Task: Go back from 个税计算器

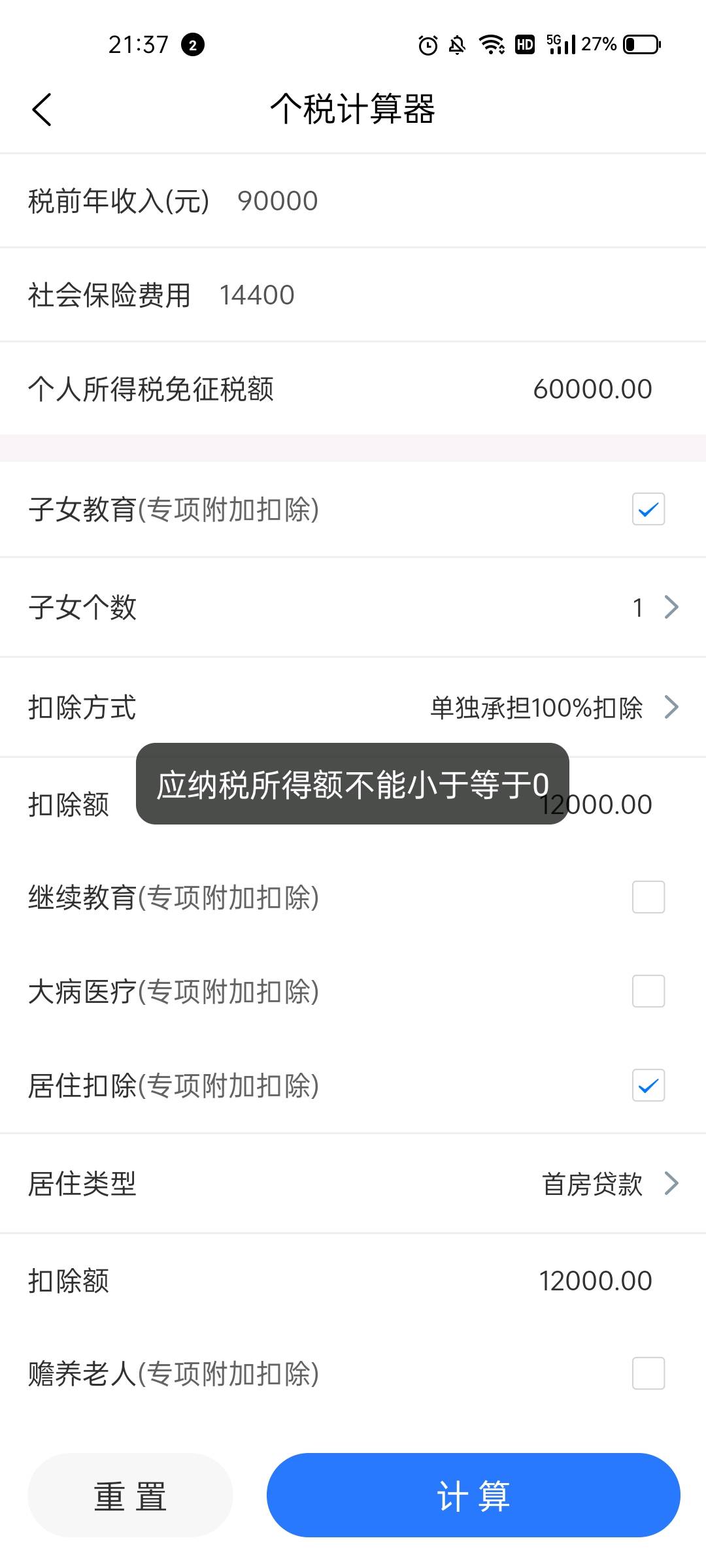Action: (x=42, y=109)
